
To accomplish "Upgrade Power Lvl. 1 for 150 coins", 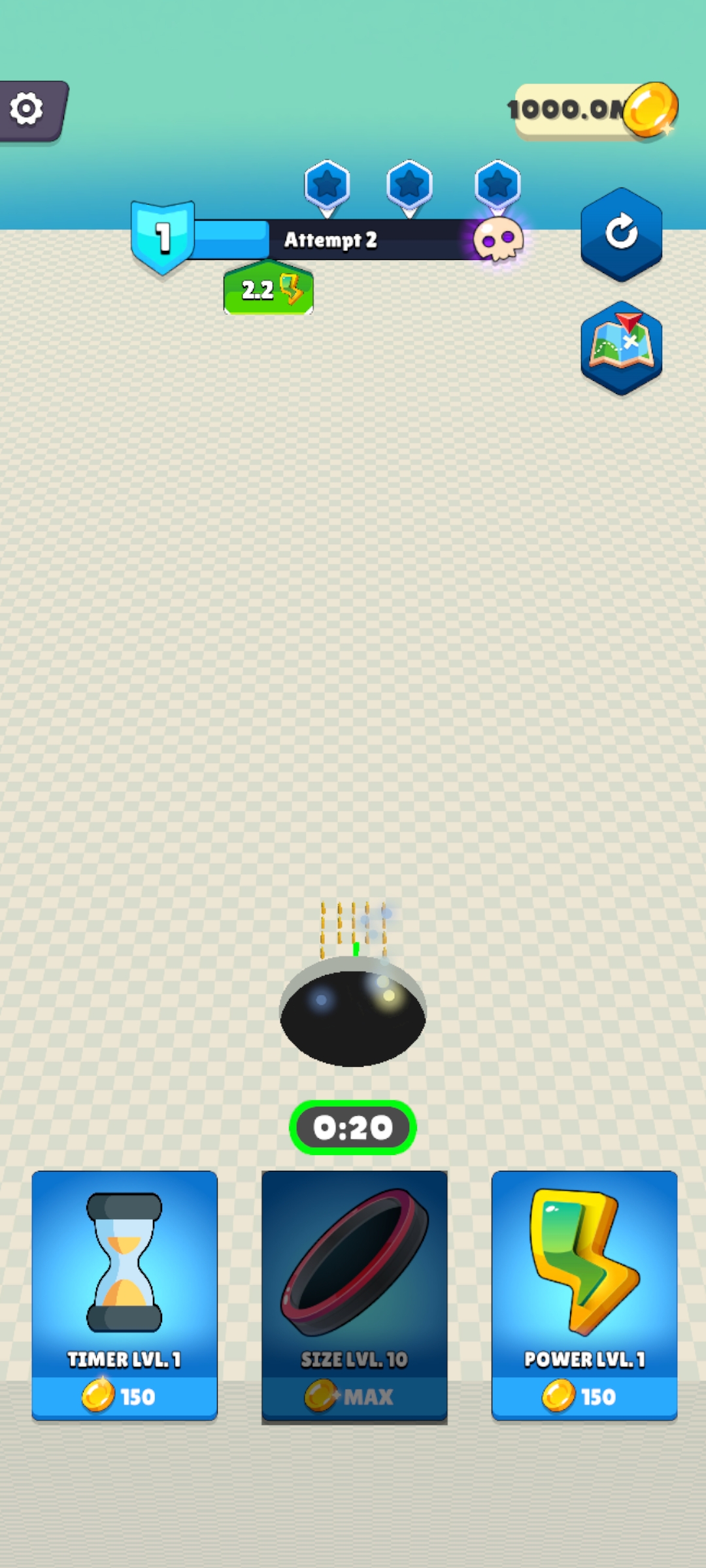I will pos(584,1295).
